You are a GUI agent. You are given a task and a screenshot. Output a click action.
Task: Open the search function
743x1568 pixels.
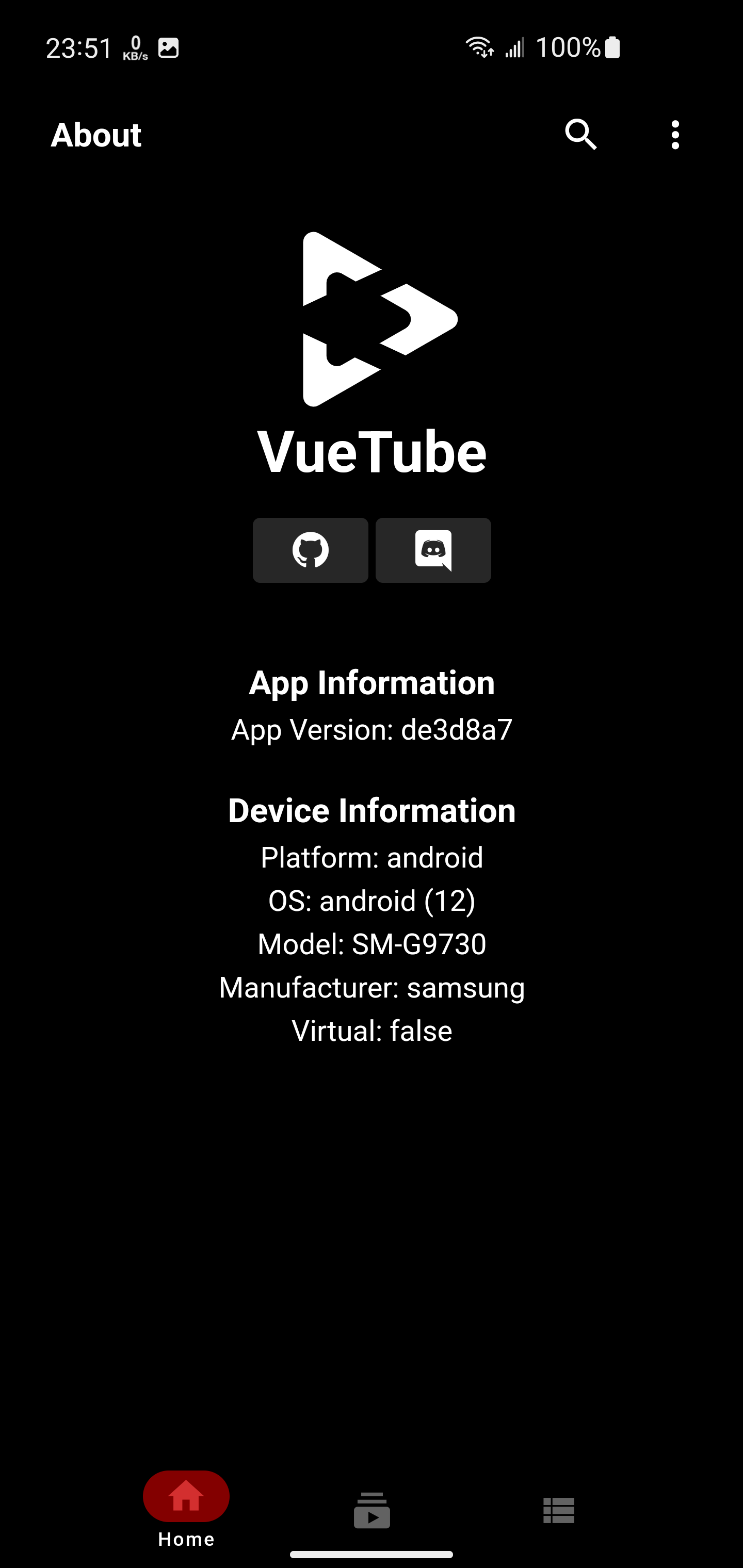pos(580,135)
